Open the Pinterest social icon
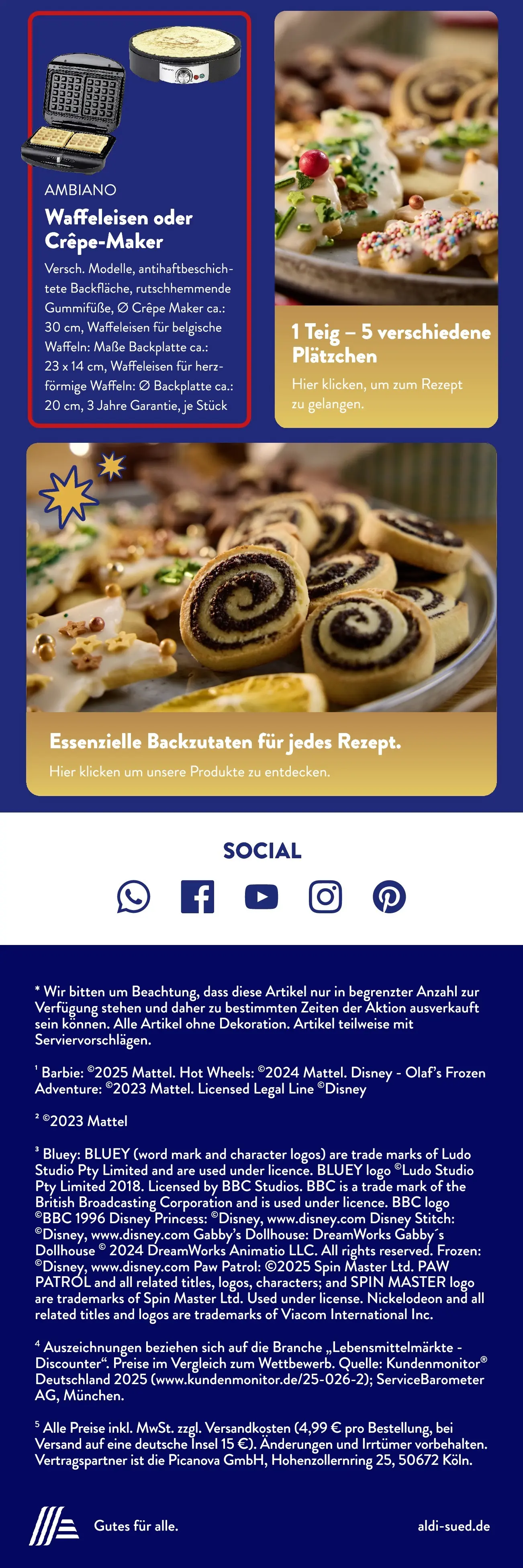Image resolution: width=523 pixels, height=1568 pixels. pos(389,897)
